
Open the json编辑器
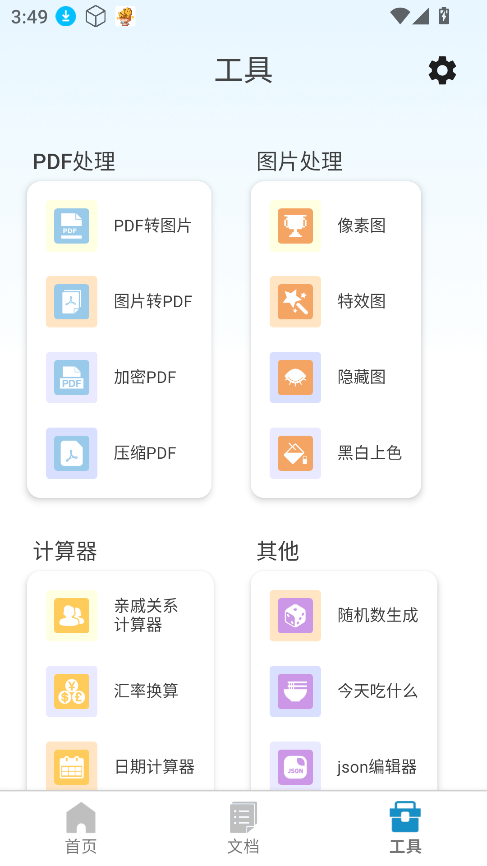344,767
